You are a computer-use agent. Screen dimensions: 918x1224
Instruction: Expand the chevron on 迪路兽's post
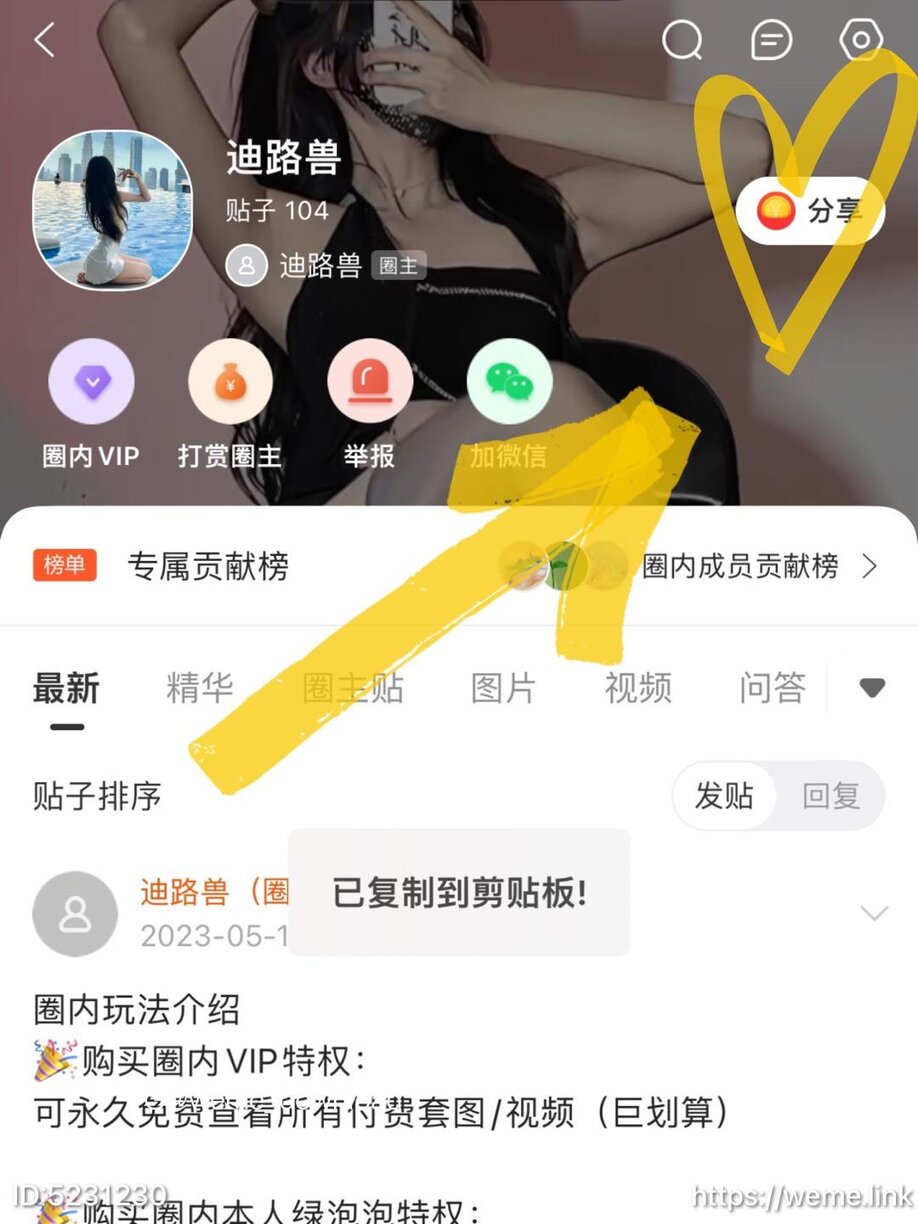[x=874, y=913]
